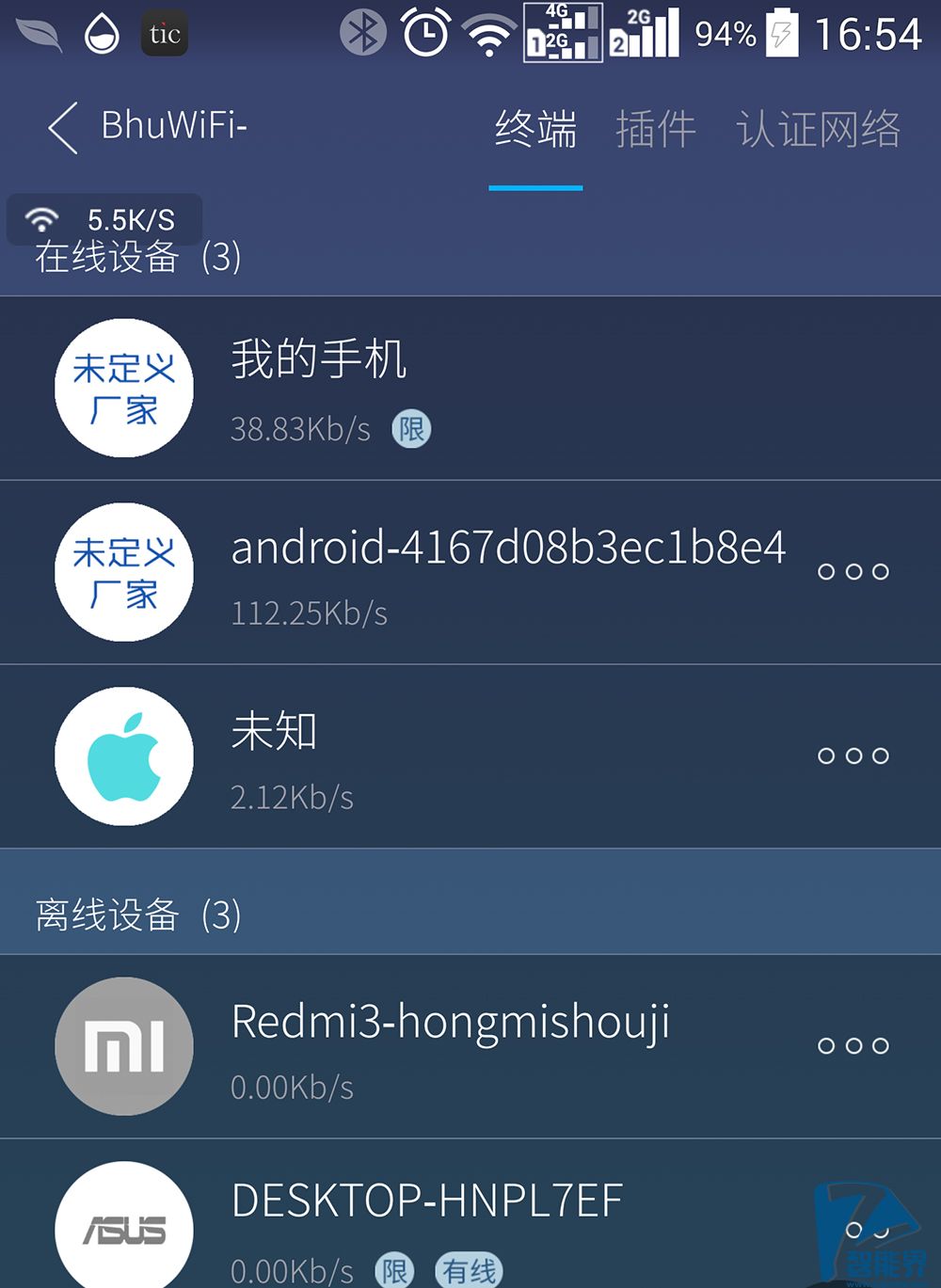Open options for Redmi3-hongmishouji
941x1288 pixels.
[853, 1045]
